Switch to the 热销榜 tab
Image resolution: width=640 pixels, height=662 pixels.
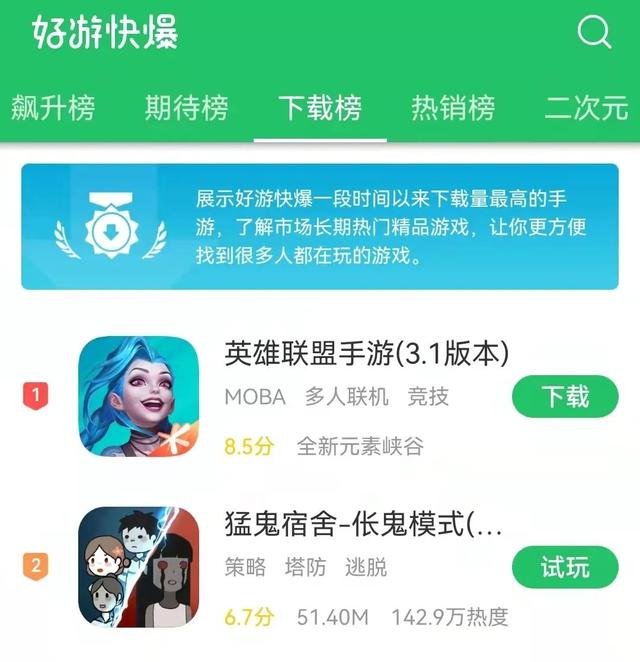pyautogui.click(x=453, y=108)
